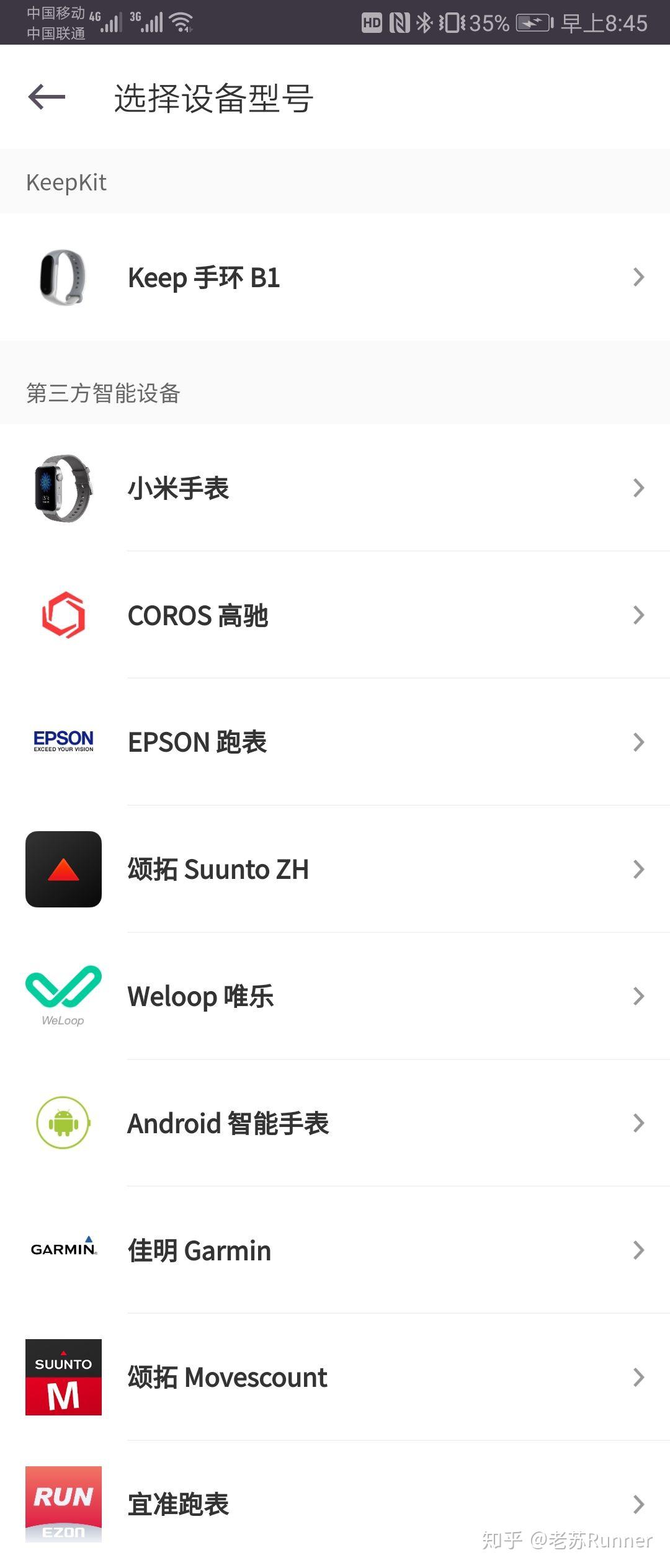This screenshot has height=1568, width=670.
Task: Open COROS 高驰 device option
Action: (x=335, y=615)
